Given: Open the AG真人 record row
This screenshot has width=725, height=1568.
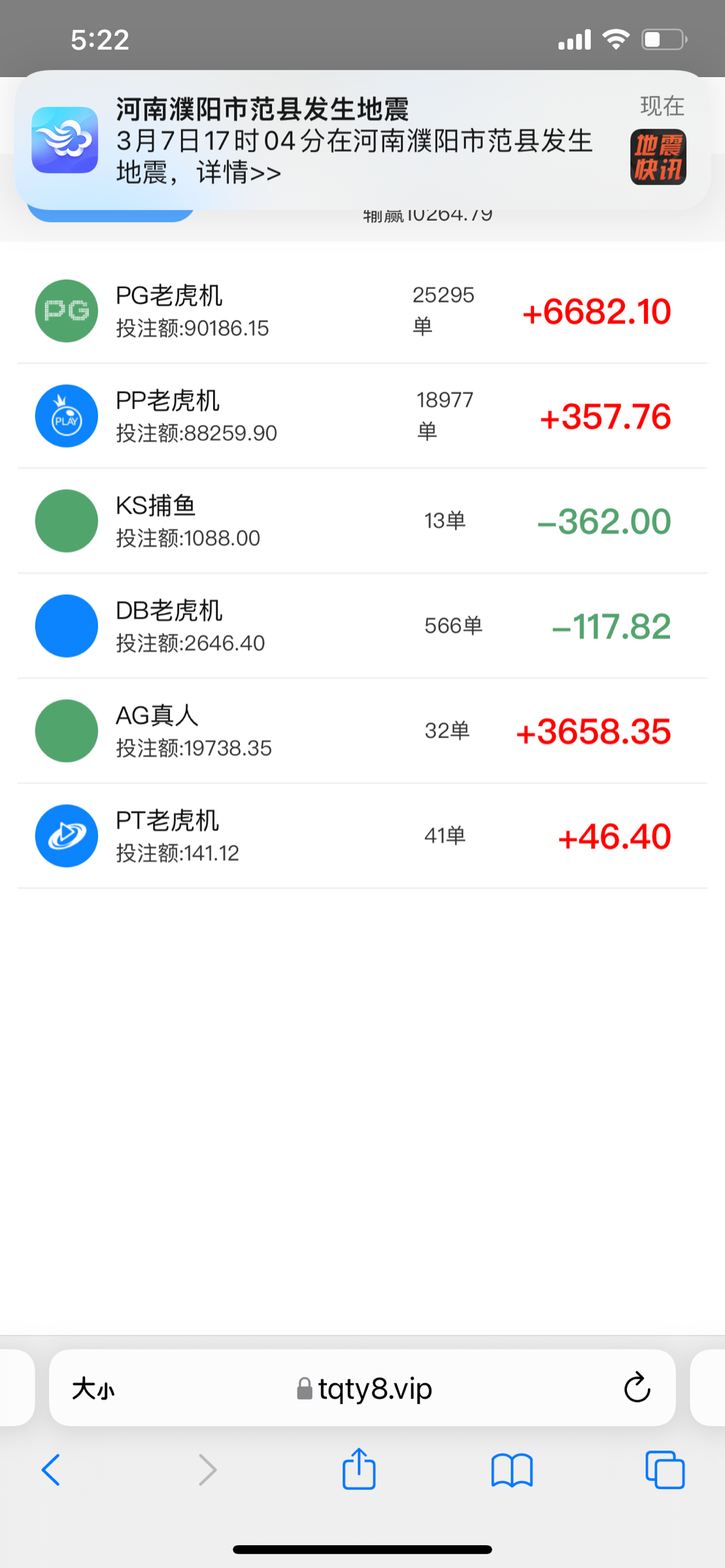Looking at the screenshot, I should (x=362, y=731).
